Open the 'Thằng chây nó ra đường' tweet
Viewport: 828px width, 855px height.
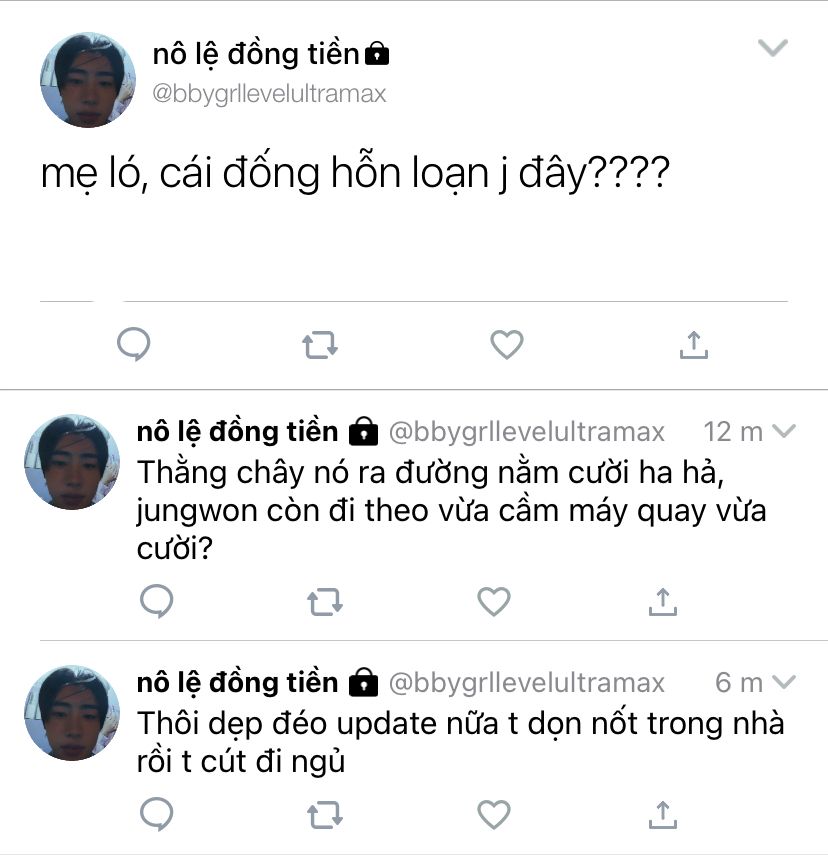(450, 510)
